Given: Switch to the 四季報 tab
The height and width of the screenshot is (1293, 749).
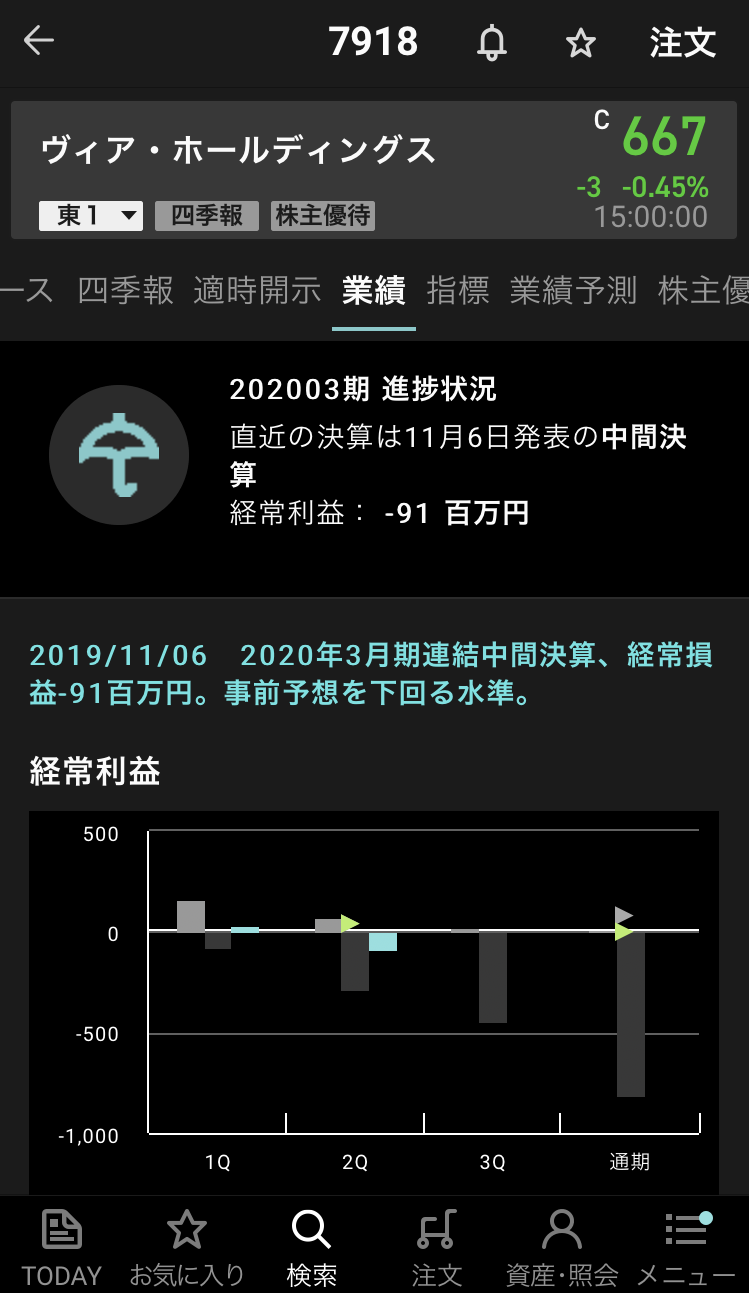Looking at the screenshot, I should [x=126, y=290].
